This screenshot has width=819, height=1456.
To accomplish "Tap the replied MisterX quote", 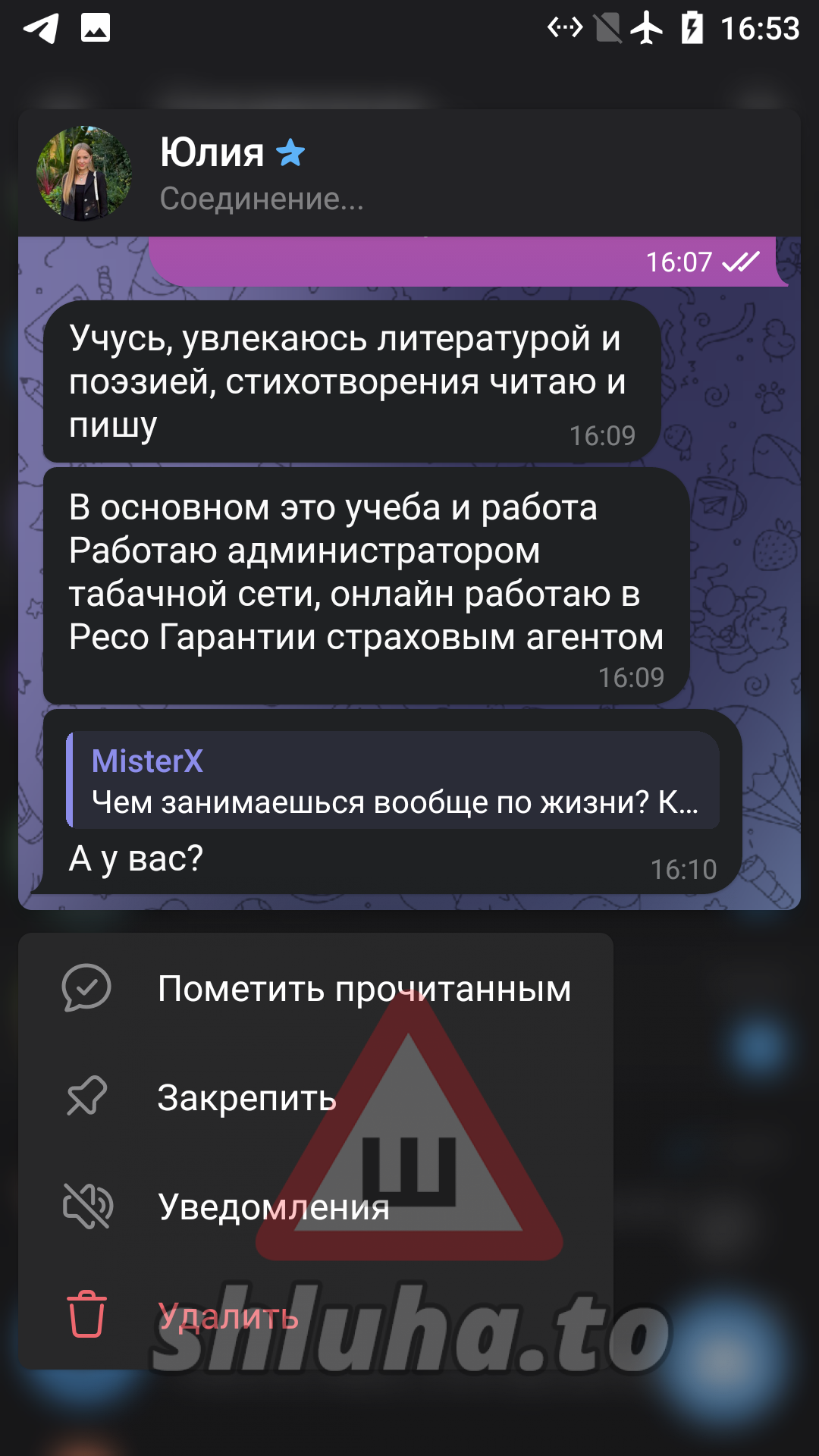I will pos(393,780).
